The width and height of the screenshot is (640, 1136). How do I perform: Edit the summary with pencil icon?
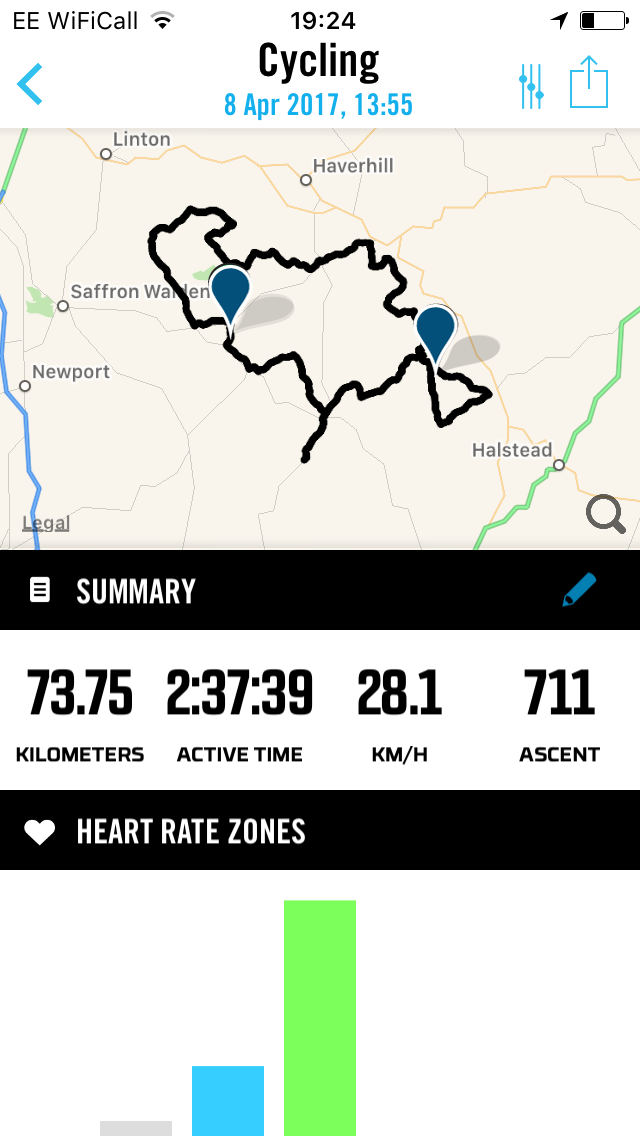[579, 590]
